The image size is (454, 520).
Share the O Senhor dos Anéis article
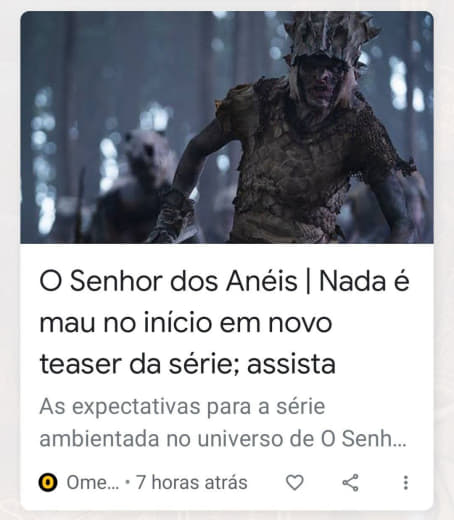(350, 482)
